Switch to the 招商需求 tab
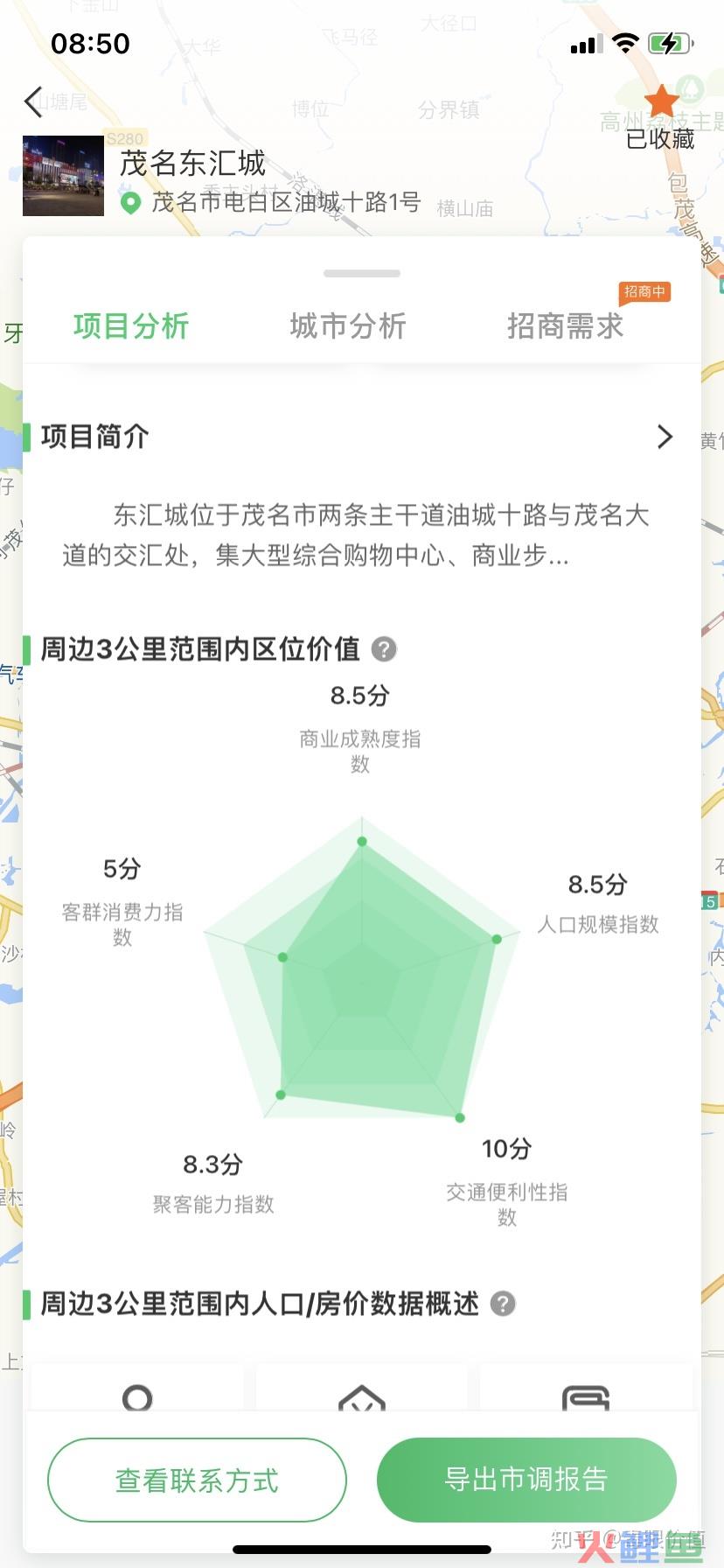This screenshot has width=724, height=1568. point(565,326)
